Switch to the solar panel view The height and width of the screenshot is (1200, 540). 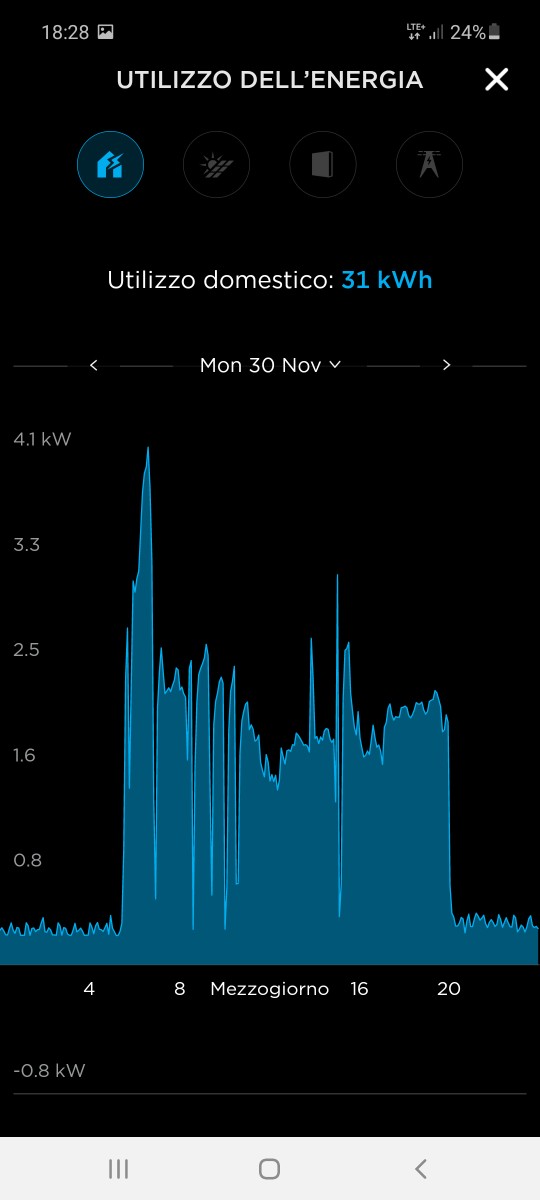216,164
